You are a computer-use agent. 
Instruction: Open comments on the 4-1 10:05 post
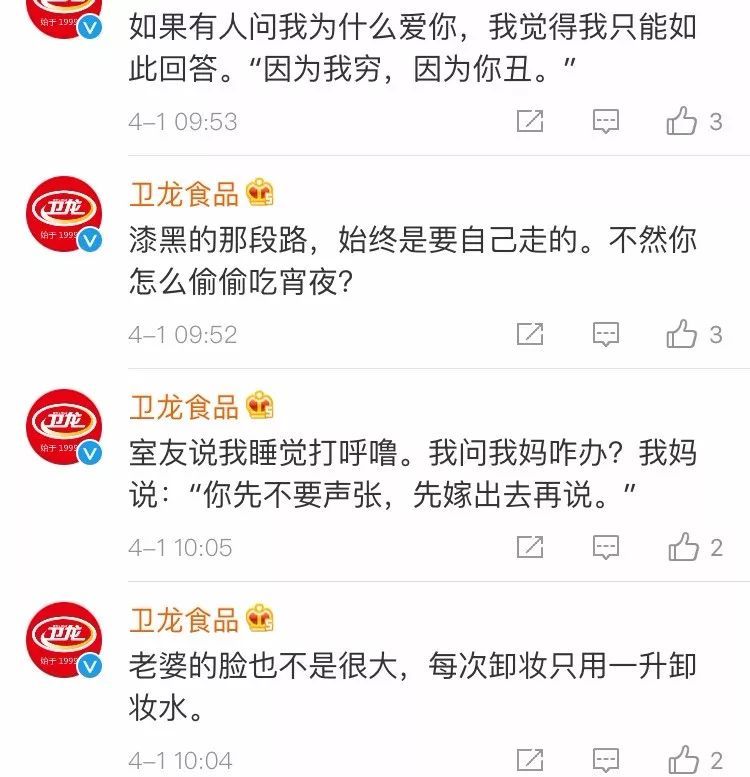point(605,547)
